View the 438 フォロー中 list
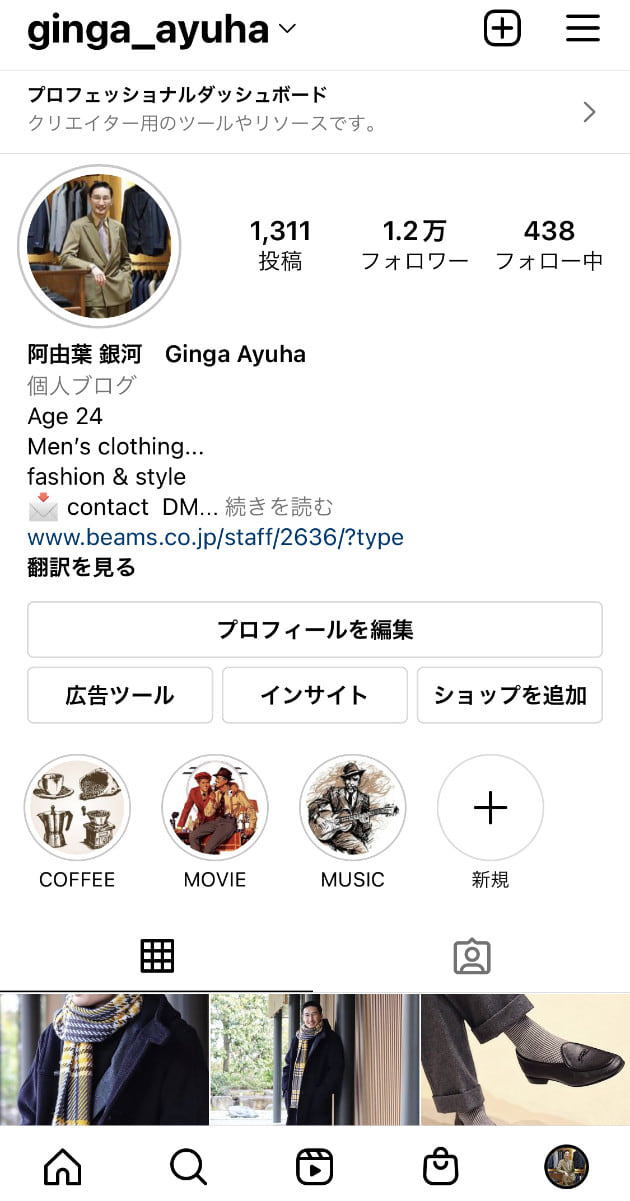The height and width of the screenshot is (1201, 630). 549,245
